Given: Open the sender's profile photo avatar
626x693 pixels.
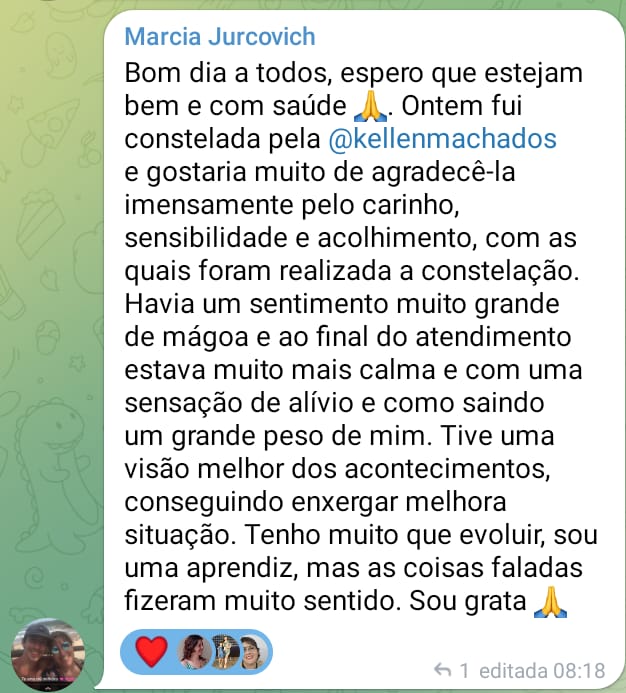Looking at the screenshot, I should (47, 655).
